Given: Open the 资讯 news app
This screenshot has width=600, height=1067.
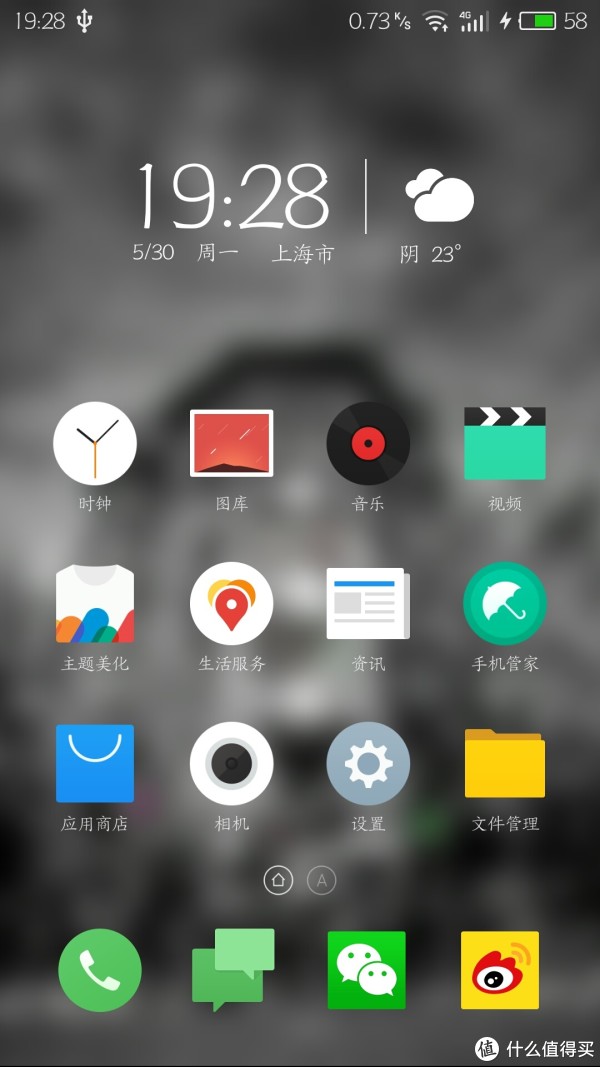Looking at the screenshot, I should (368, 603).
